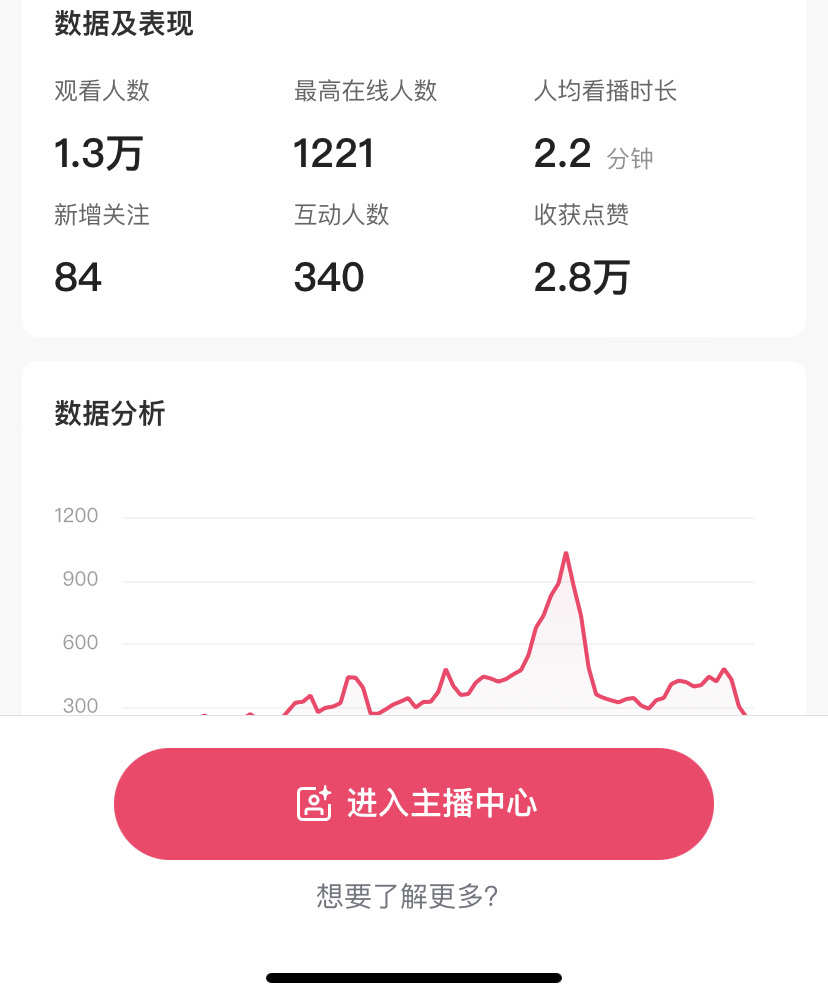Tap the 进入主播中心 button
The image size is (828, 999).
[x=414, y=803]
